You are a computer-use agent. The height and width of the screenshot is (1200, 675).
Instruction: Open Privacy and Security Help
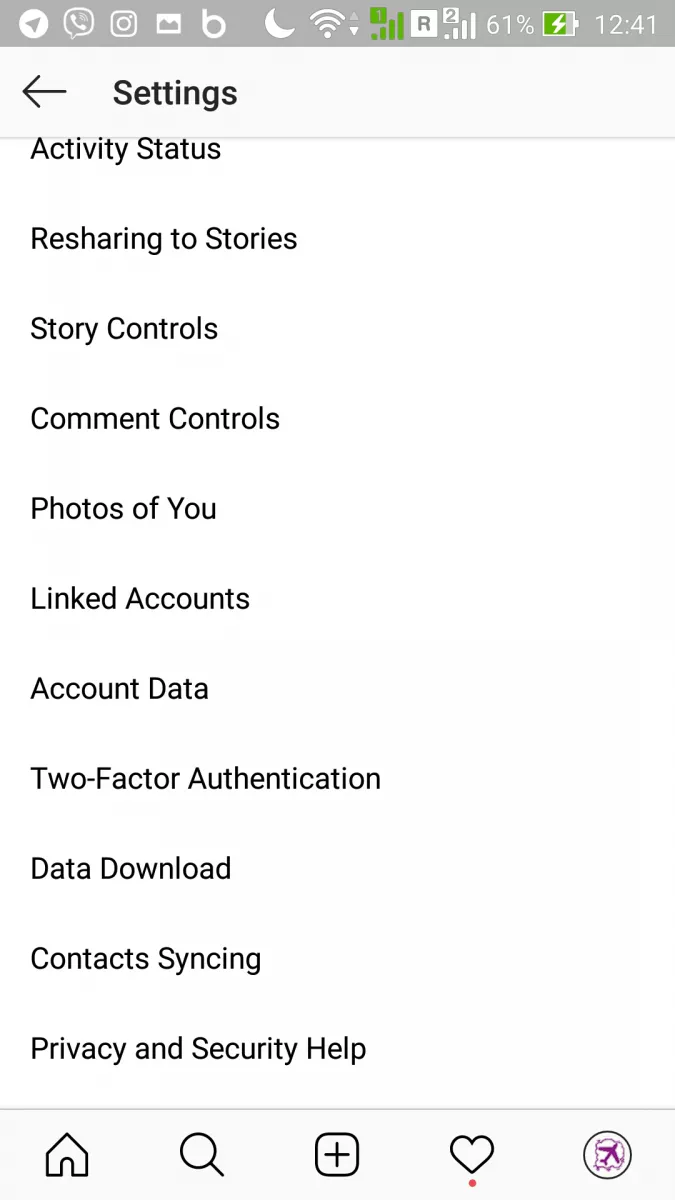tap(337, 1049)
